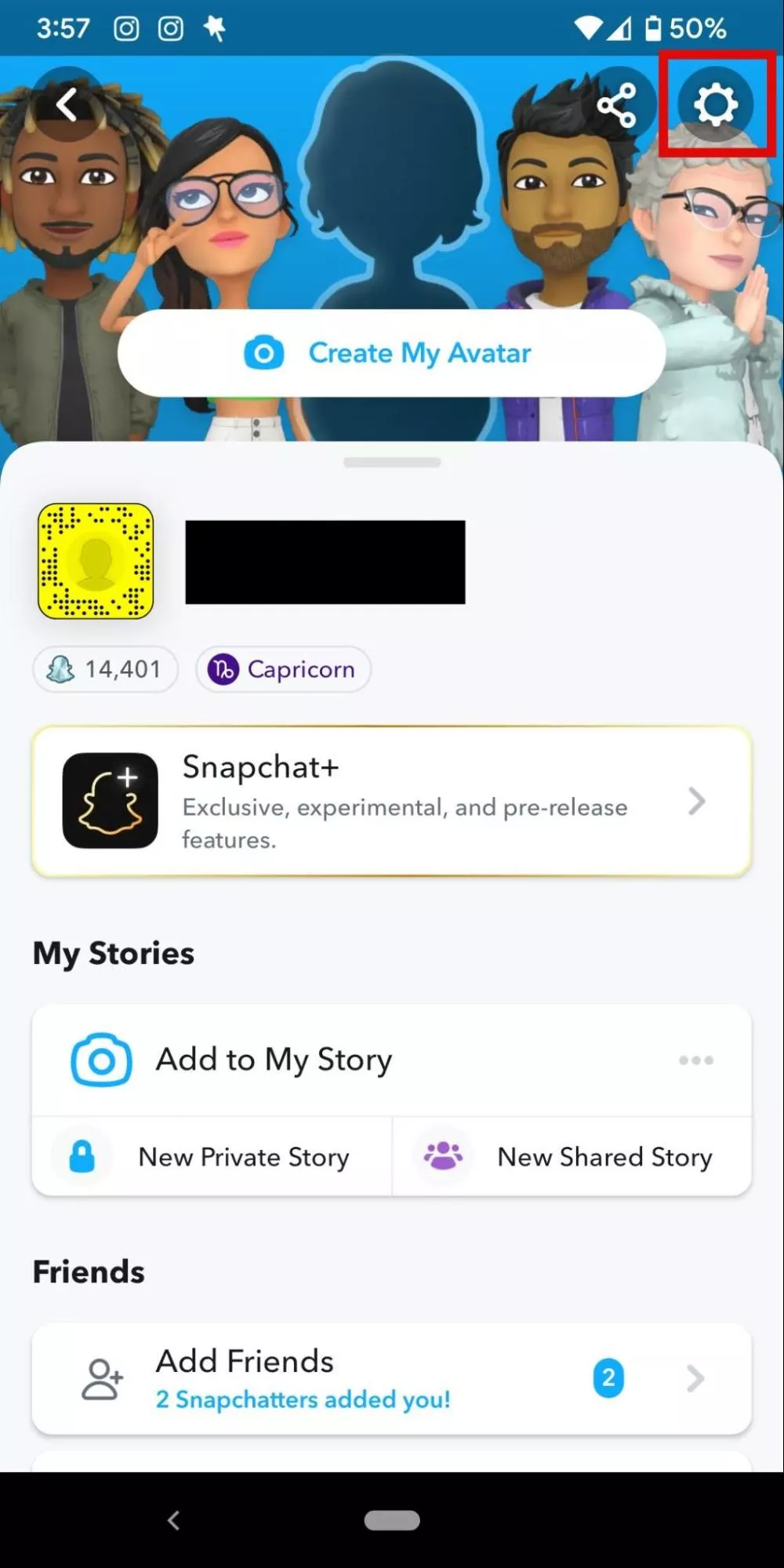Open the Snap score chip 14,401
Screen dimensions: 784x1568
point(105,669)
